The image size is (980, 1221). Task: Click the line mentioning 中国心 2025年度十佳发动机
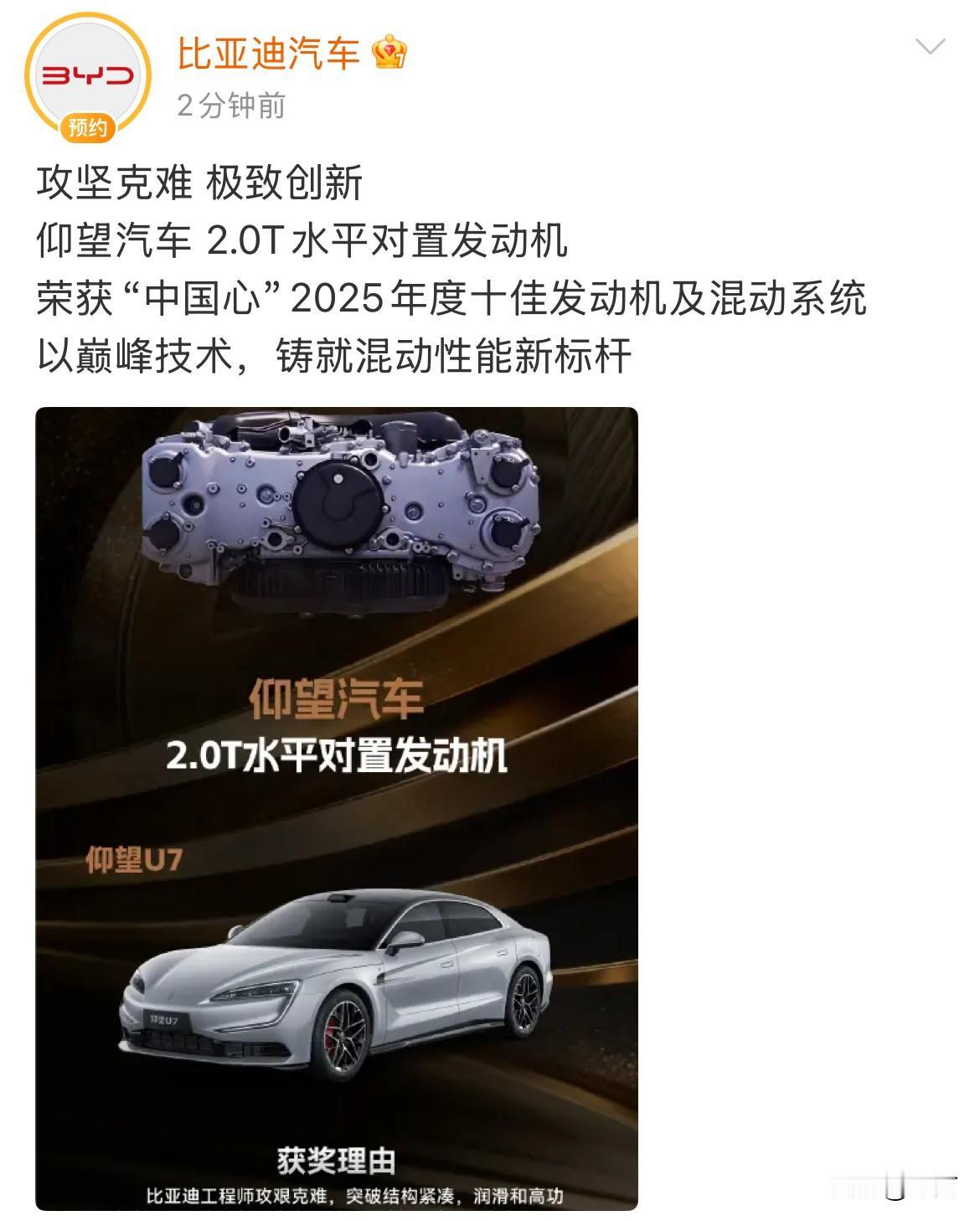[x=452, y=296]
